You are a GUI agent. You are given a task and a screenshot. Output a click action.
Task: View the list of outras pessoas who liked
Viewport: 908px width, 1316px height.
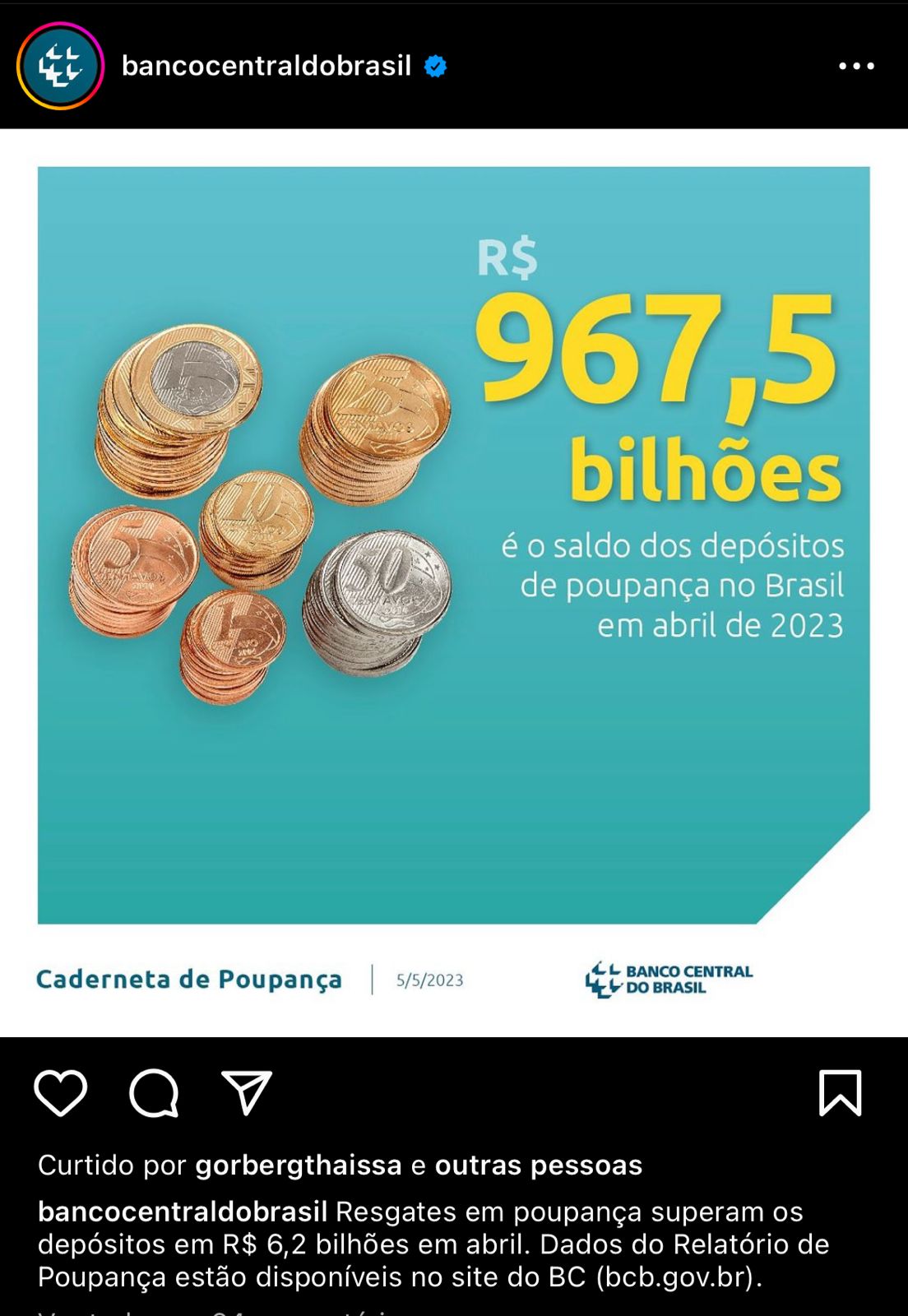[x=539, y=1165]
